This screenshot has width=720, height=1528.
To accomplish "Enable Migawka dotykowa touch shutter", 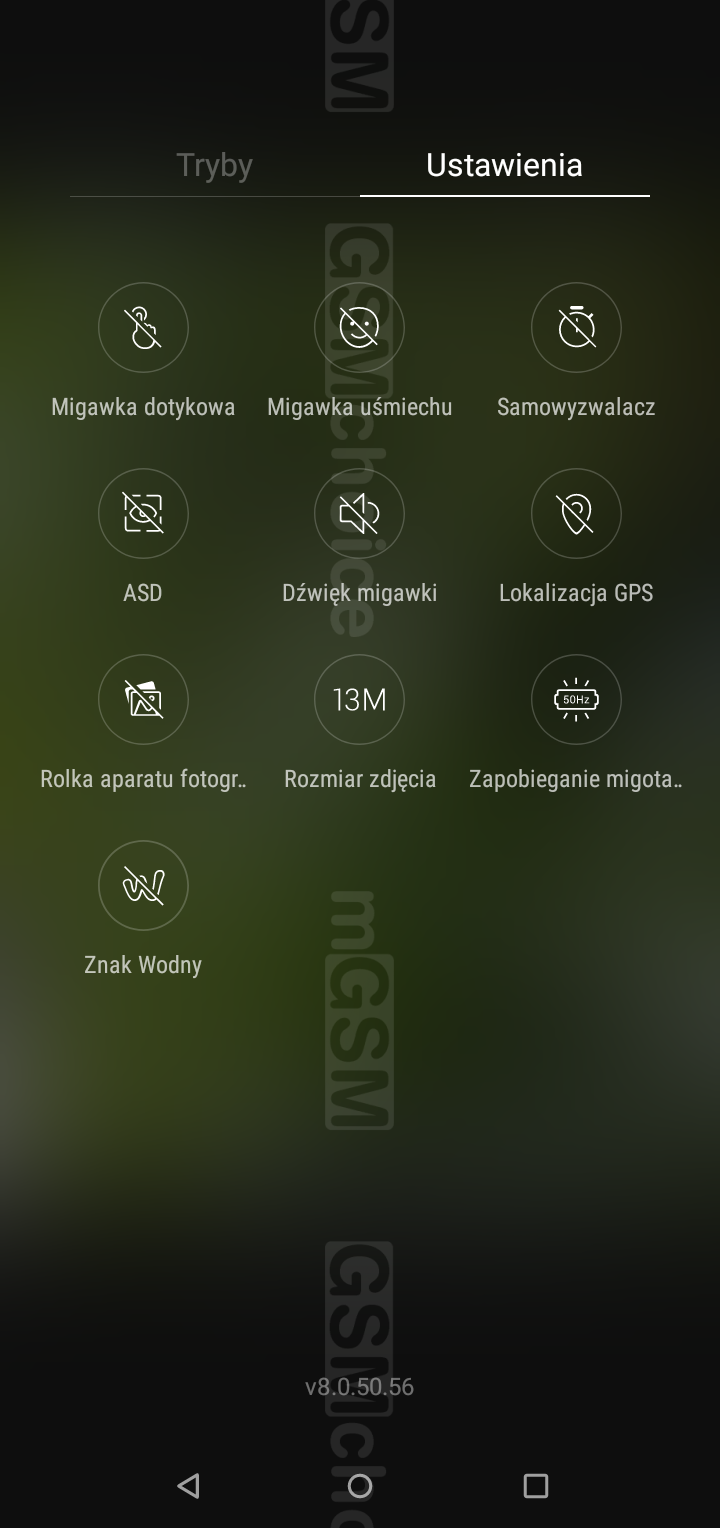I will [143, 328].
